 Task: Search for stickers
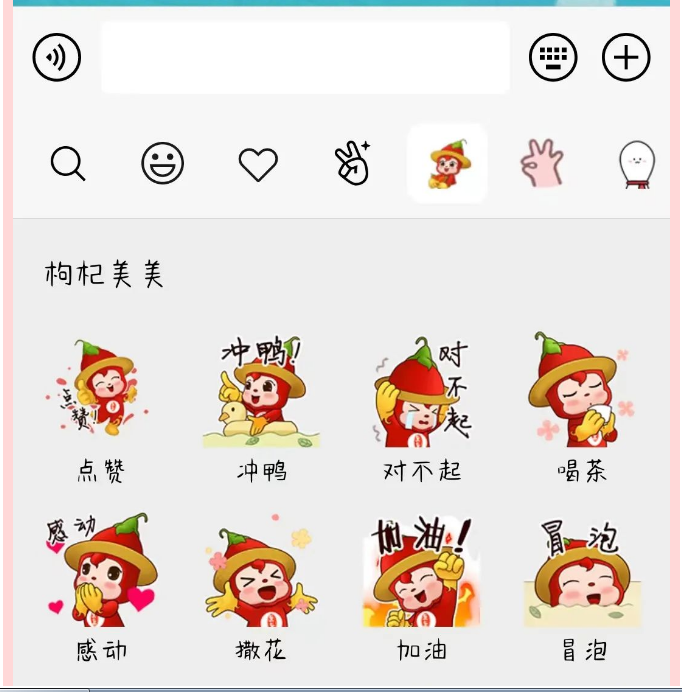[x=68, y=163]
